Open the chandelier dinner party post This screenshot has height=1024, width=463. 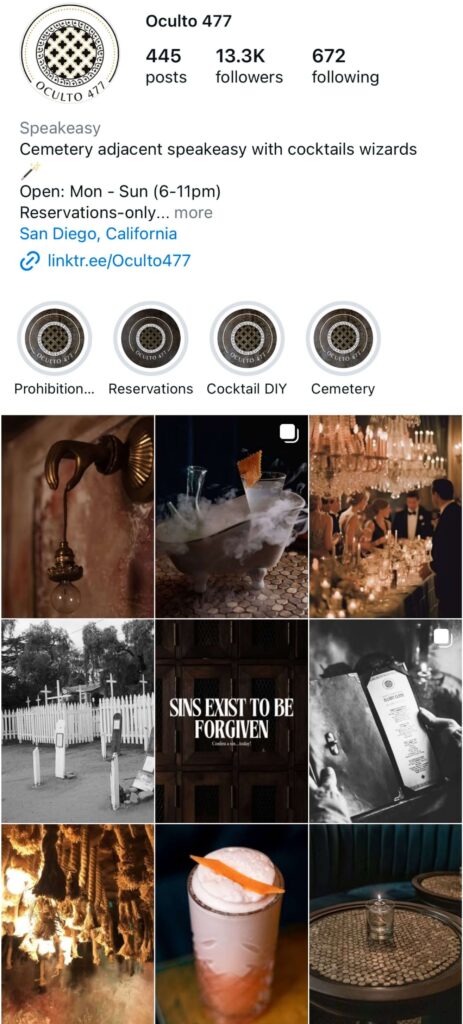(x=385, y=516)
